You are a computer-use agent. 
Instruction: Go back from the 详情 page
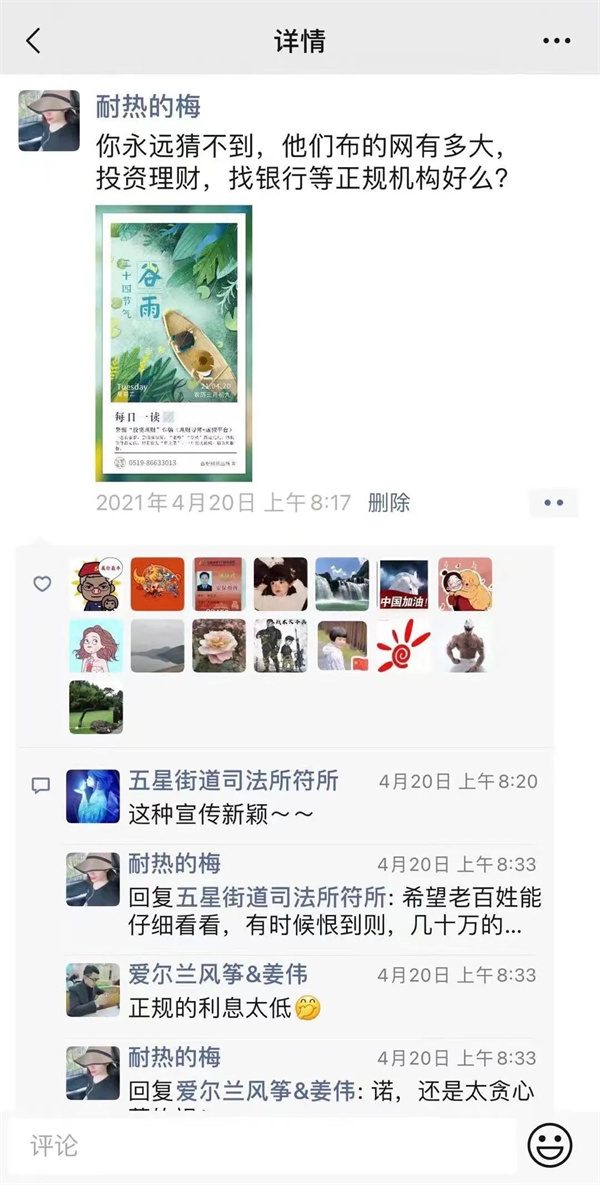pyautogui.click(x=34, y=41)
